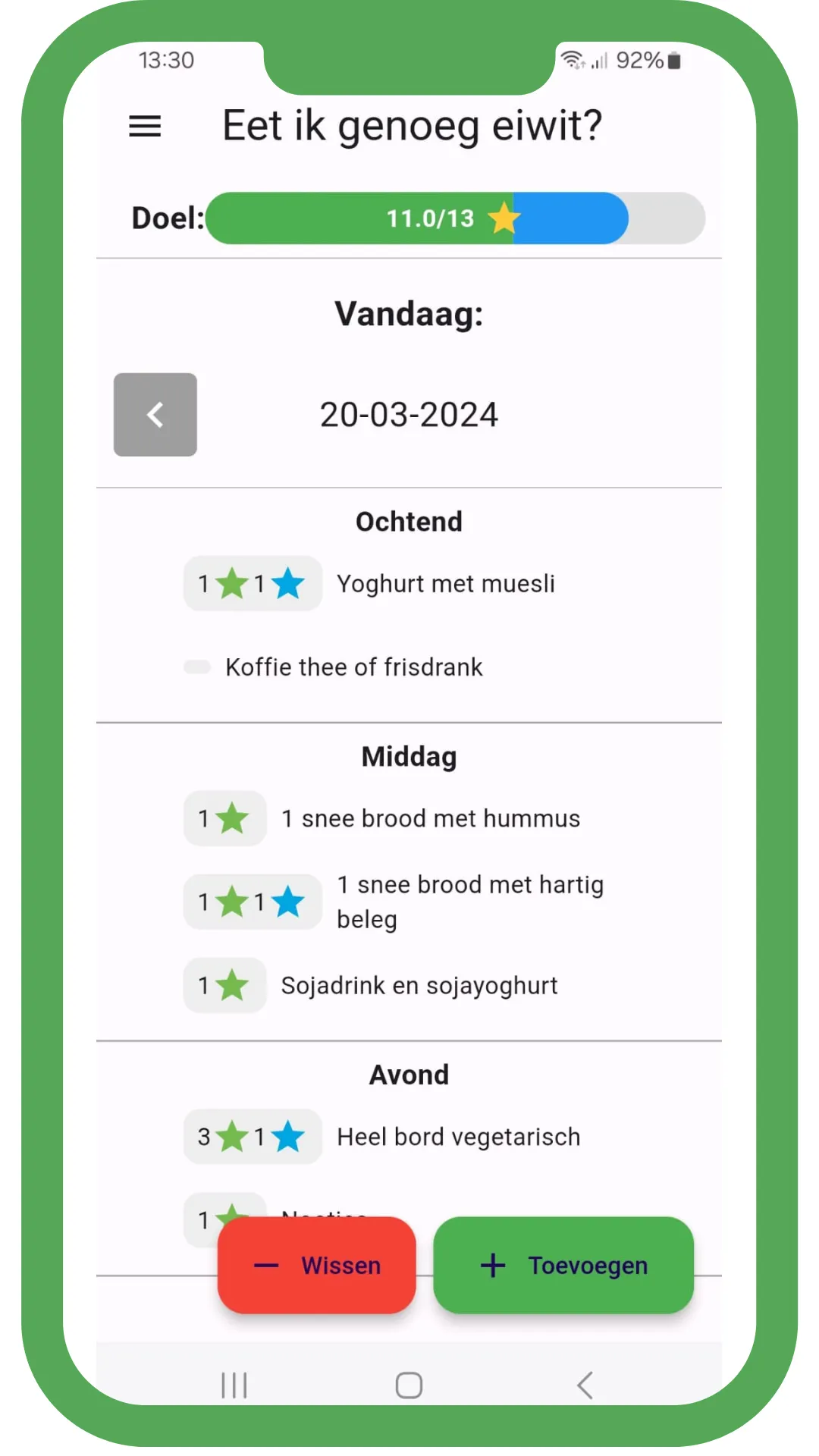Go to the previous day
Viewport: 819px width, 1456px height.
coord(155,415)
